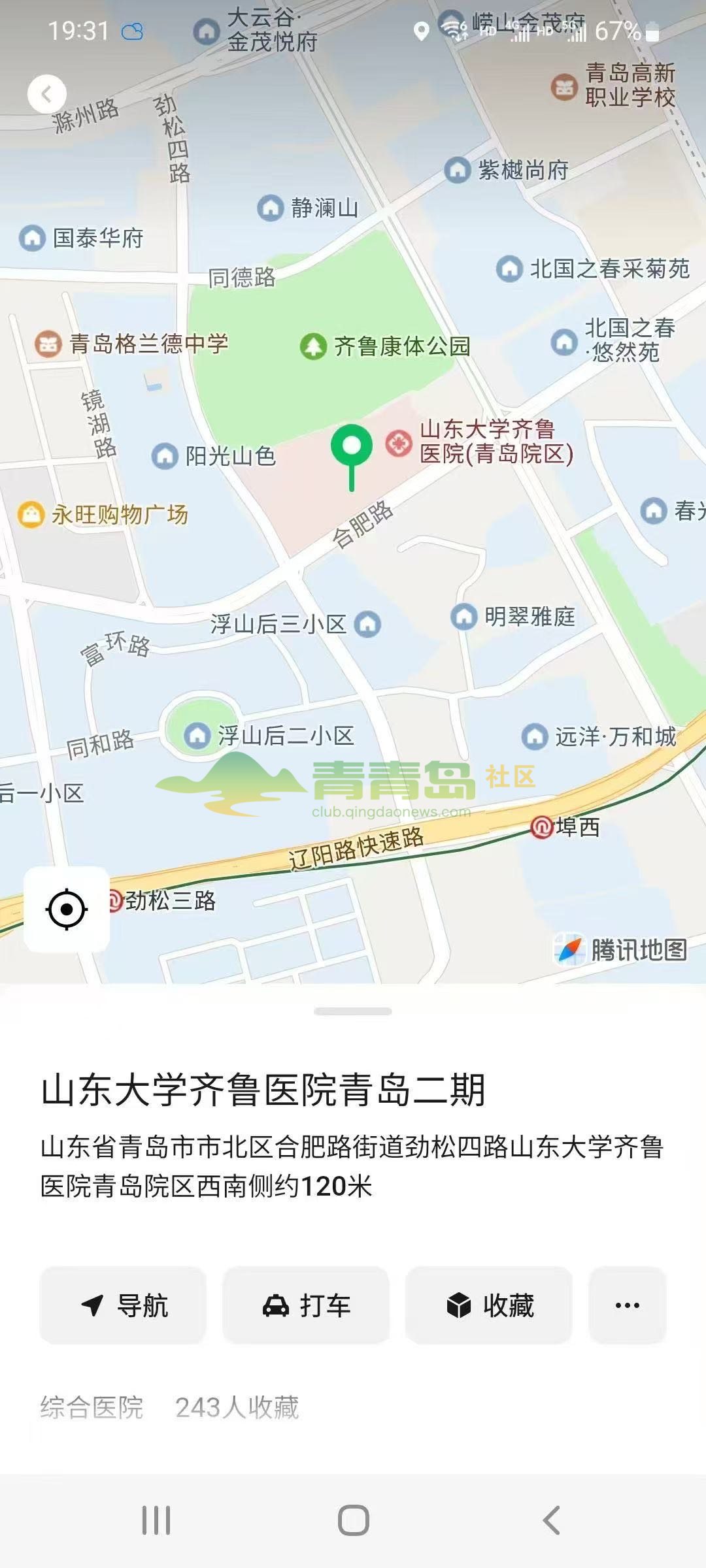The image size is (706, 1568).
Task: Recenter map on my current location
Action: [x=67, y=909]
